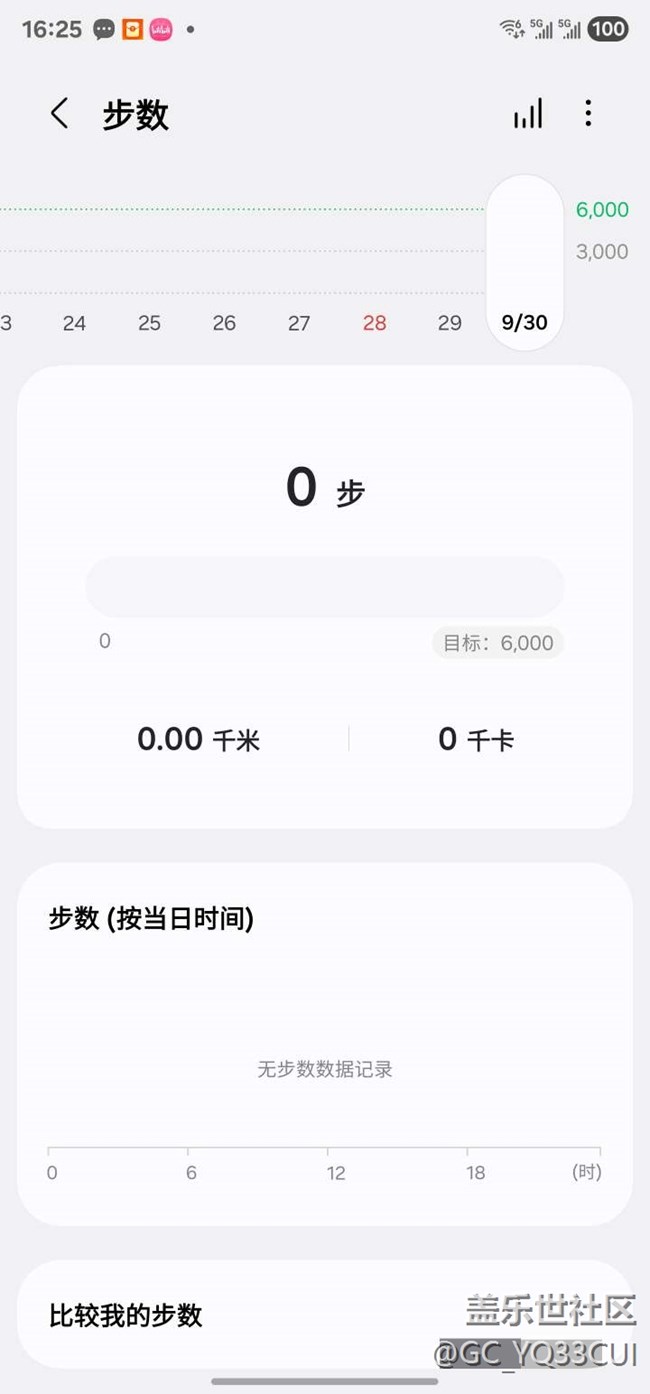The height and width of the screenshot is (1394, 650).
Task: Go back from the 步数 screen
Action: click(60, 114)
